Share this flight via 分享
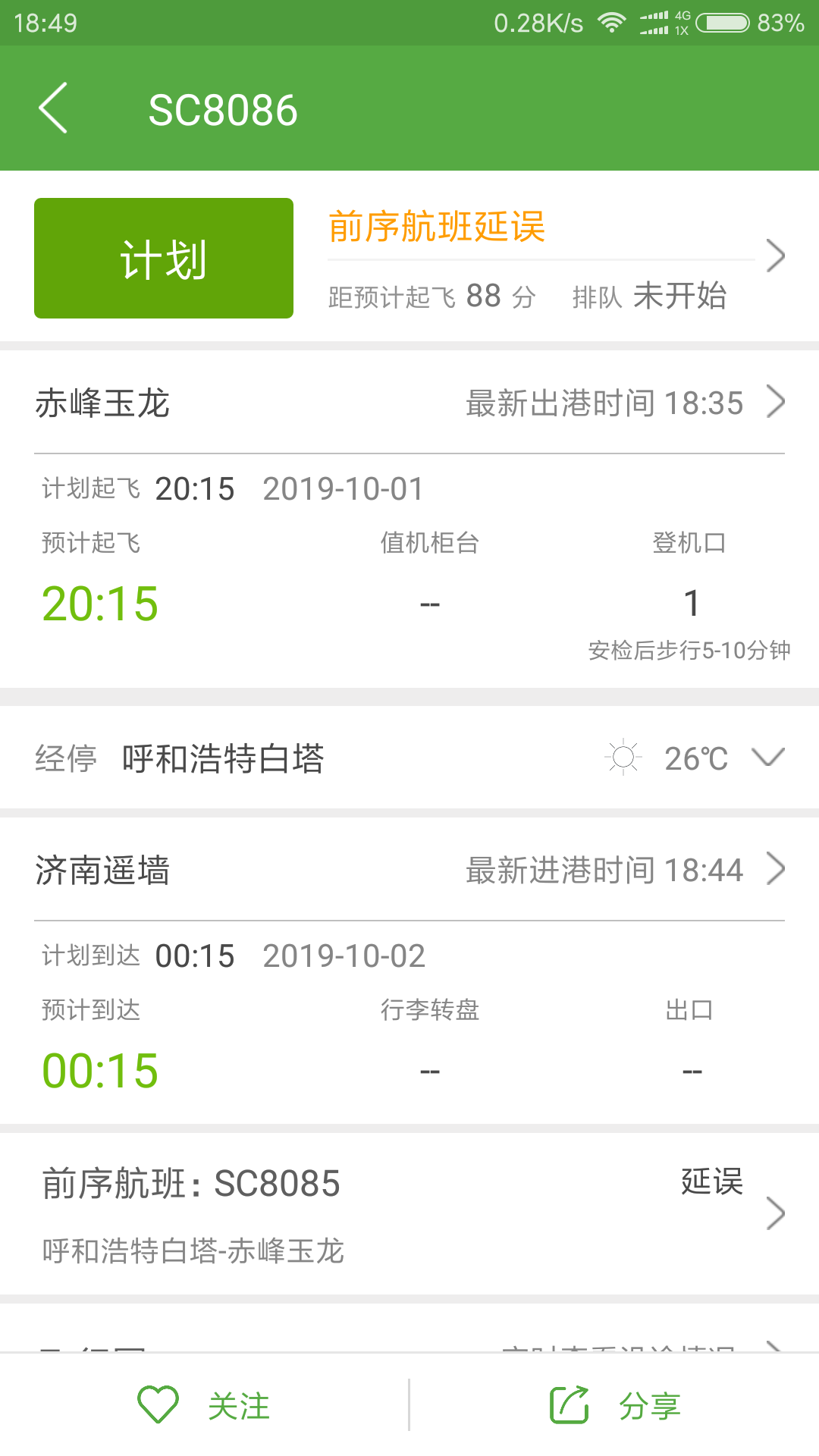 click(x=614, y=1405)
